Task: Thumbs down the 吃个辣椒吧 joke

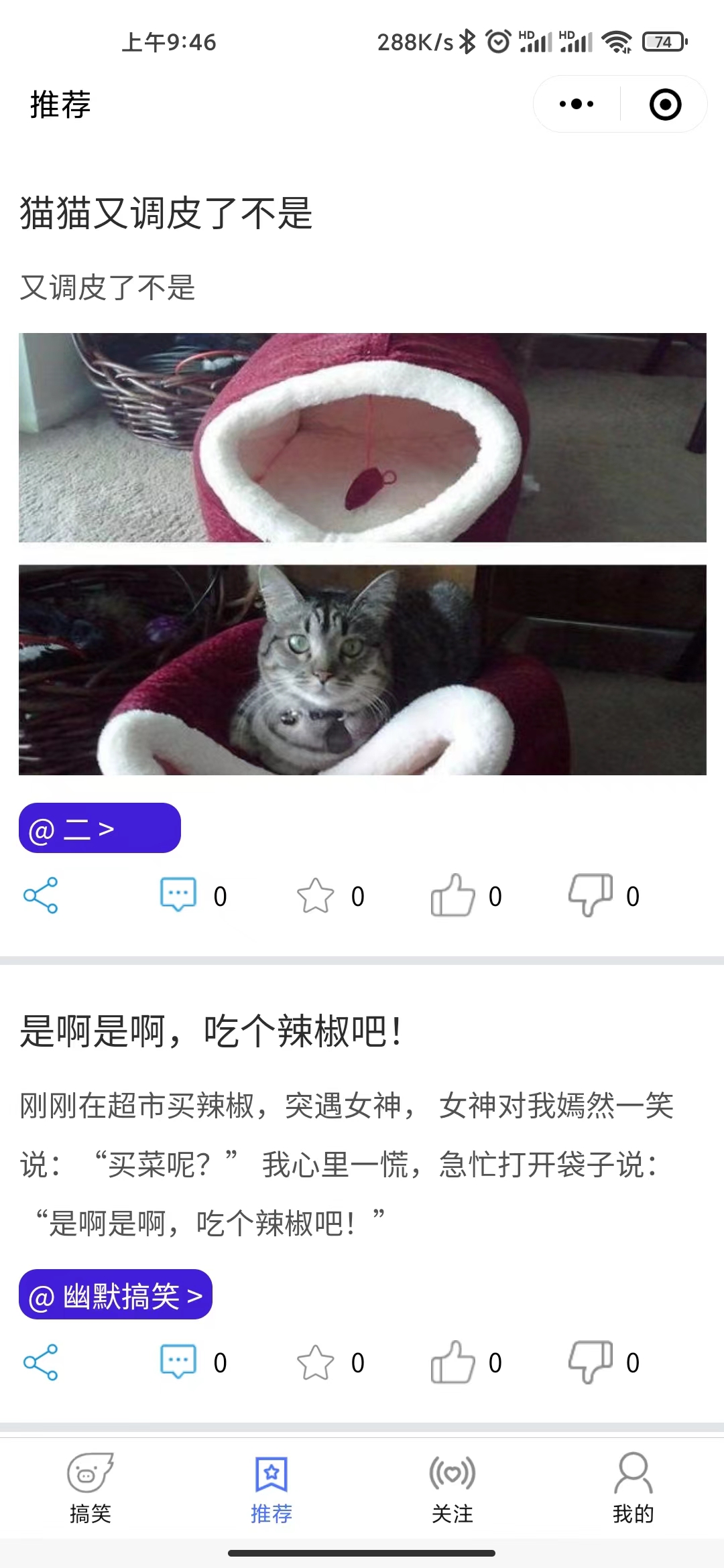Action: (590, 1362)
